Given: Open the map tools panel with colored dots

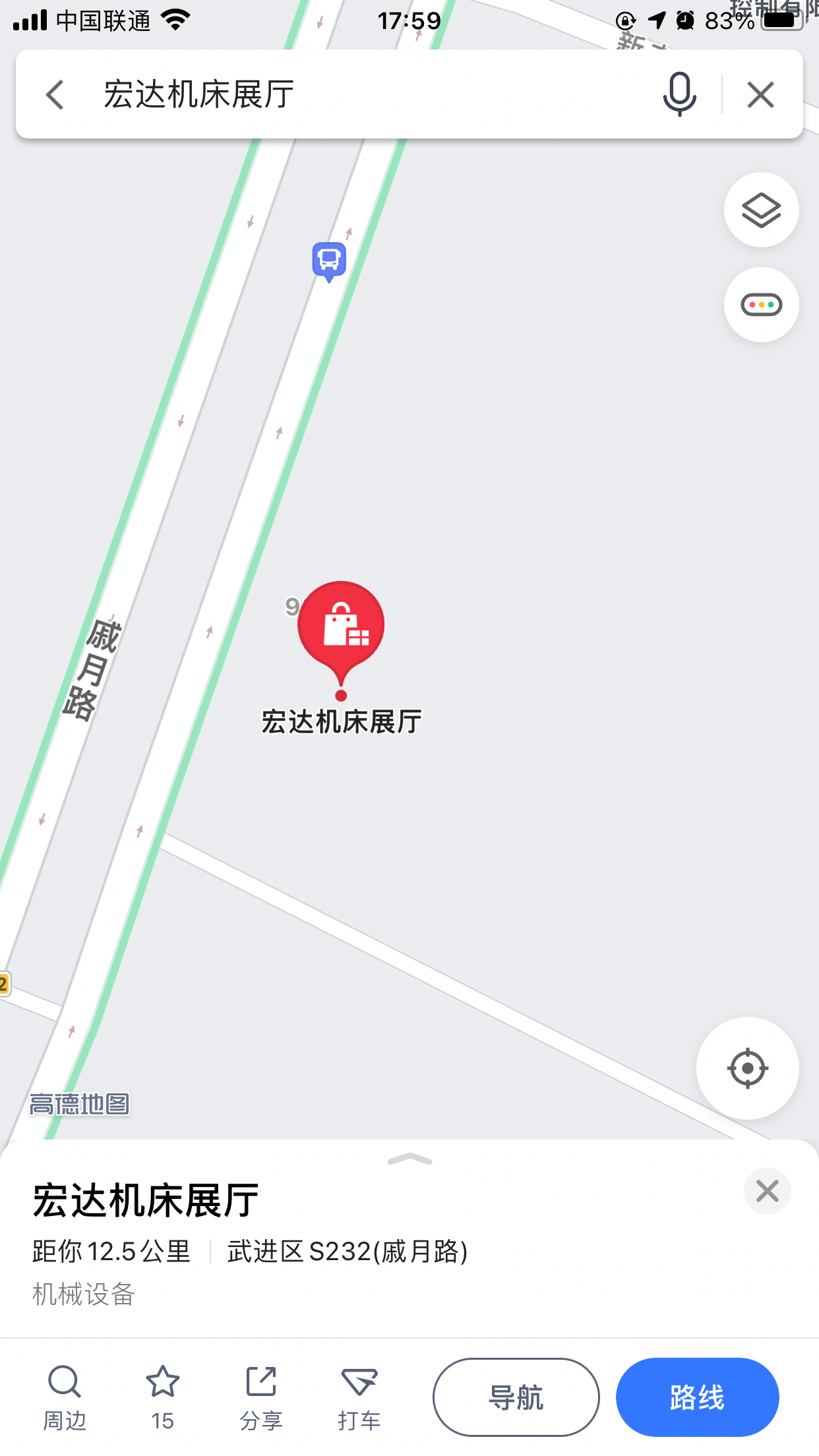Looking at the screenshot, I should [x=760, y=304].
